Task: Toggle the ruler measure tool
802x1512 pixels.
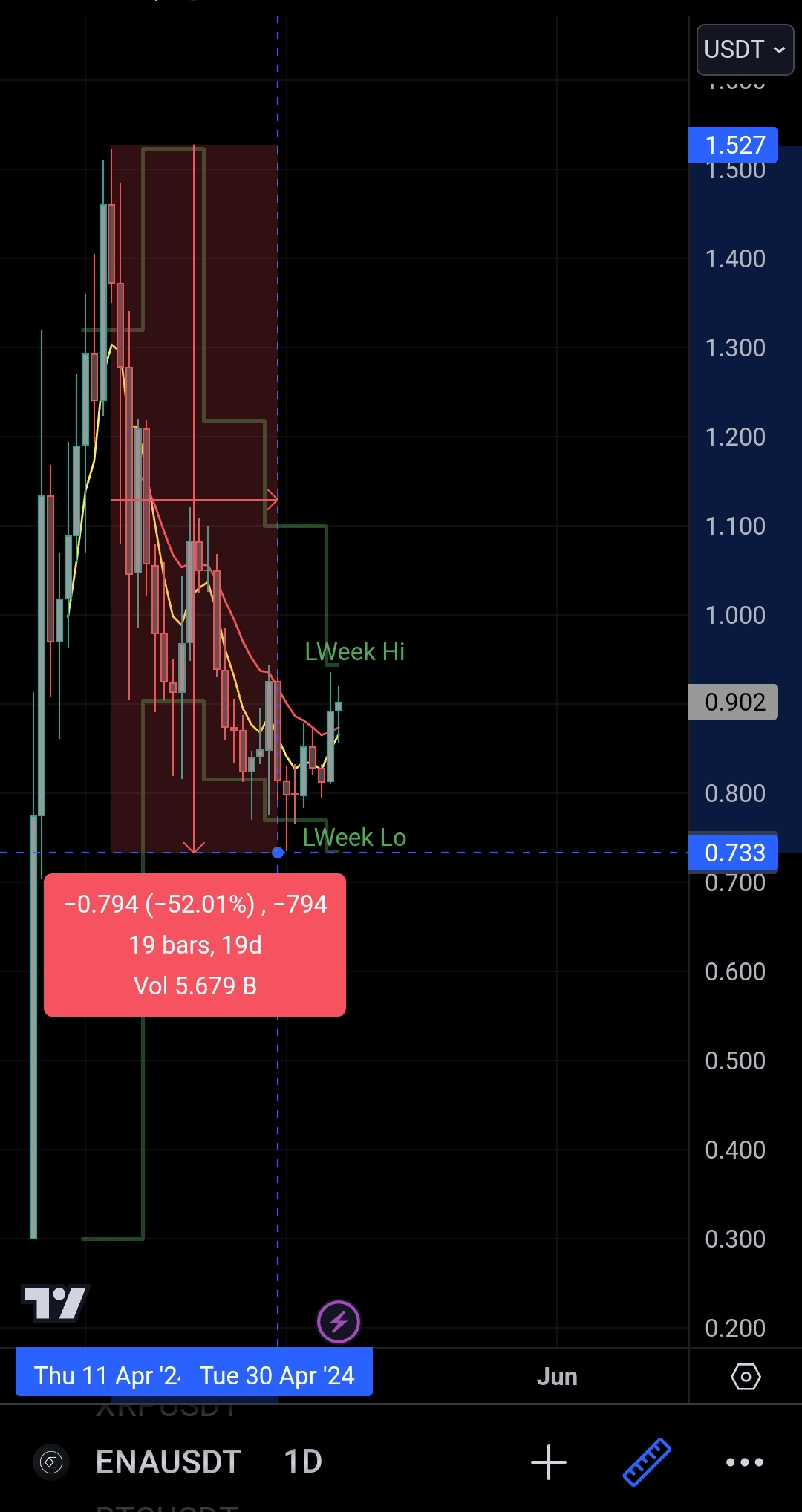Action: coord(647,1462)
